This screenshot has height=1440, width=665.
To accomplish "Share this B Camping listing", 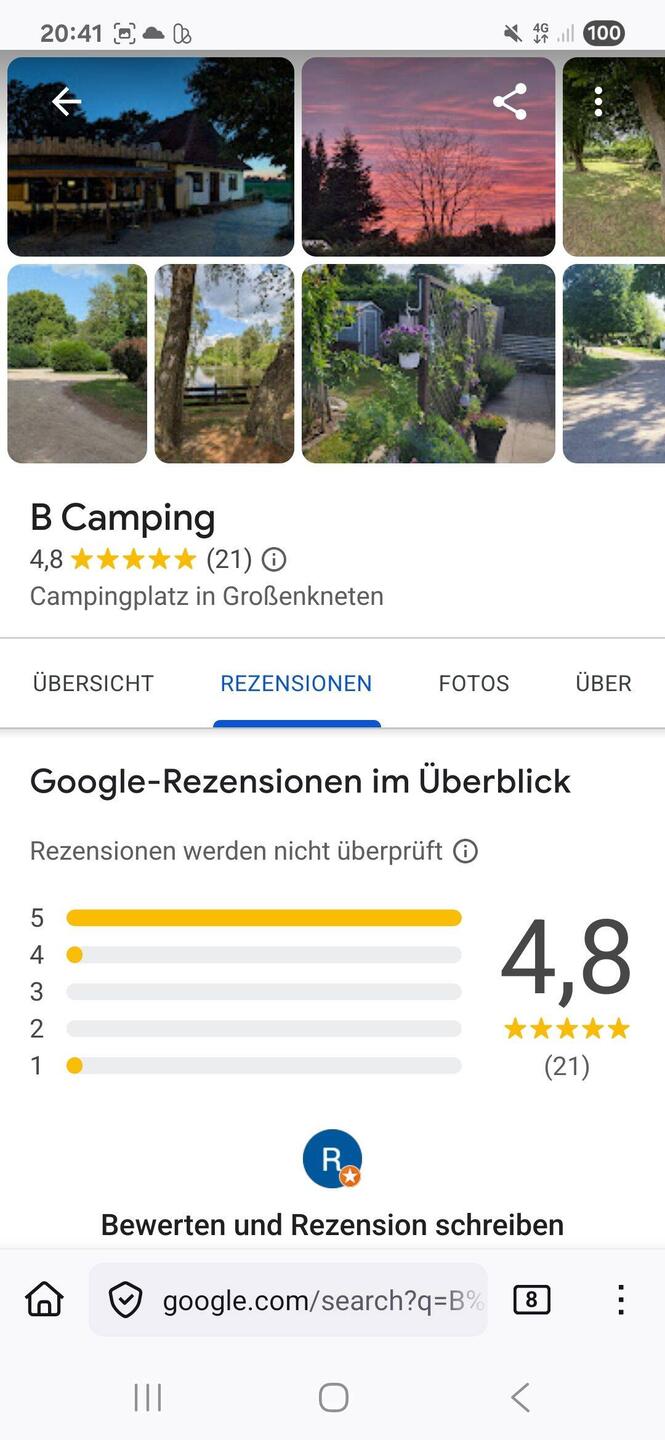I will [510, 102].
